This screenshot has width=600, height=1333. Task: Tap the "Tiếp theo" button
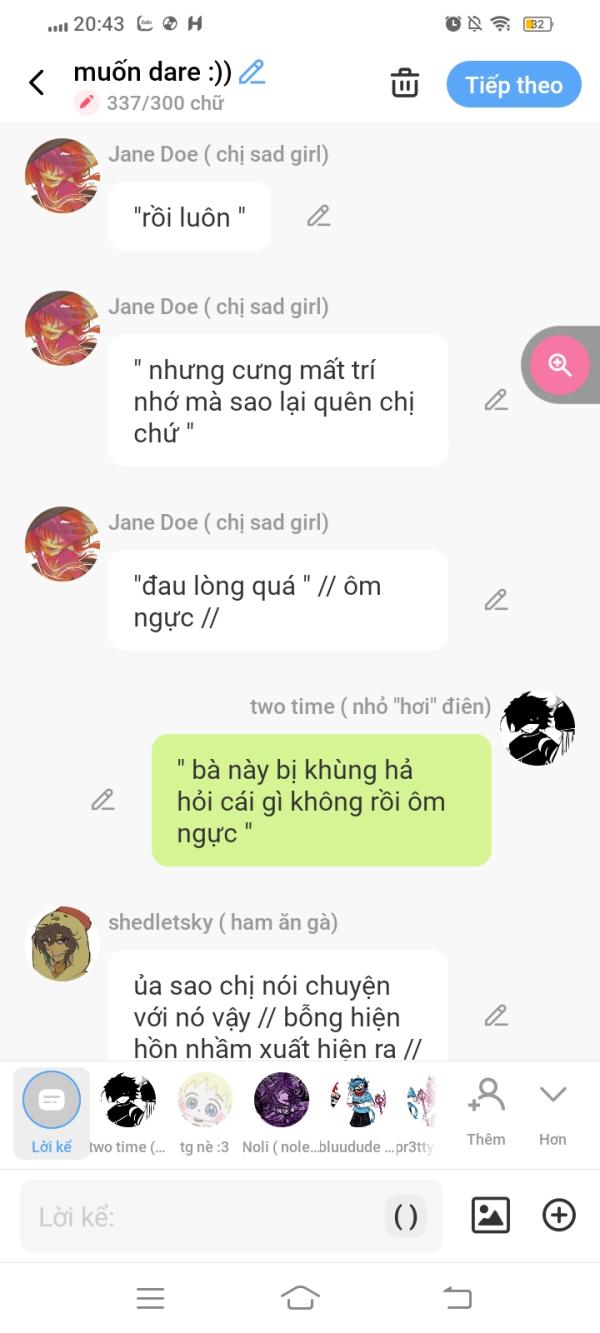(x=513, y=85)
